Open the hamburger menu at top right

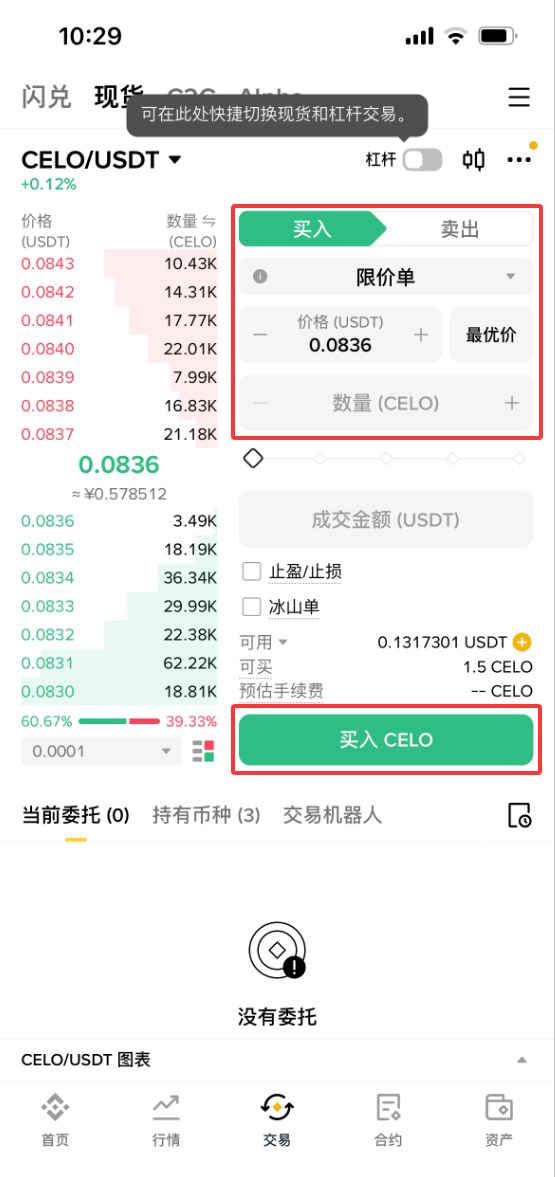pyautogui.click(x=519, y=98)
